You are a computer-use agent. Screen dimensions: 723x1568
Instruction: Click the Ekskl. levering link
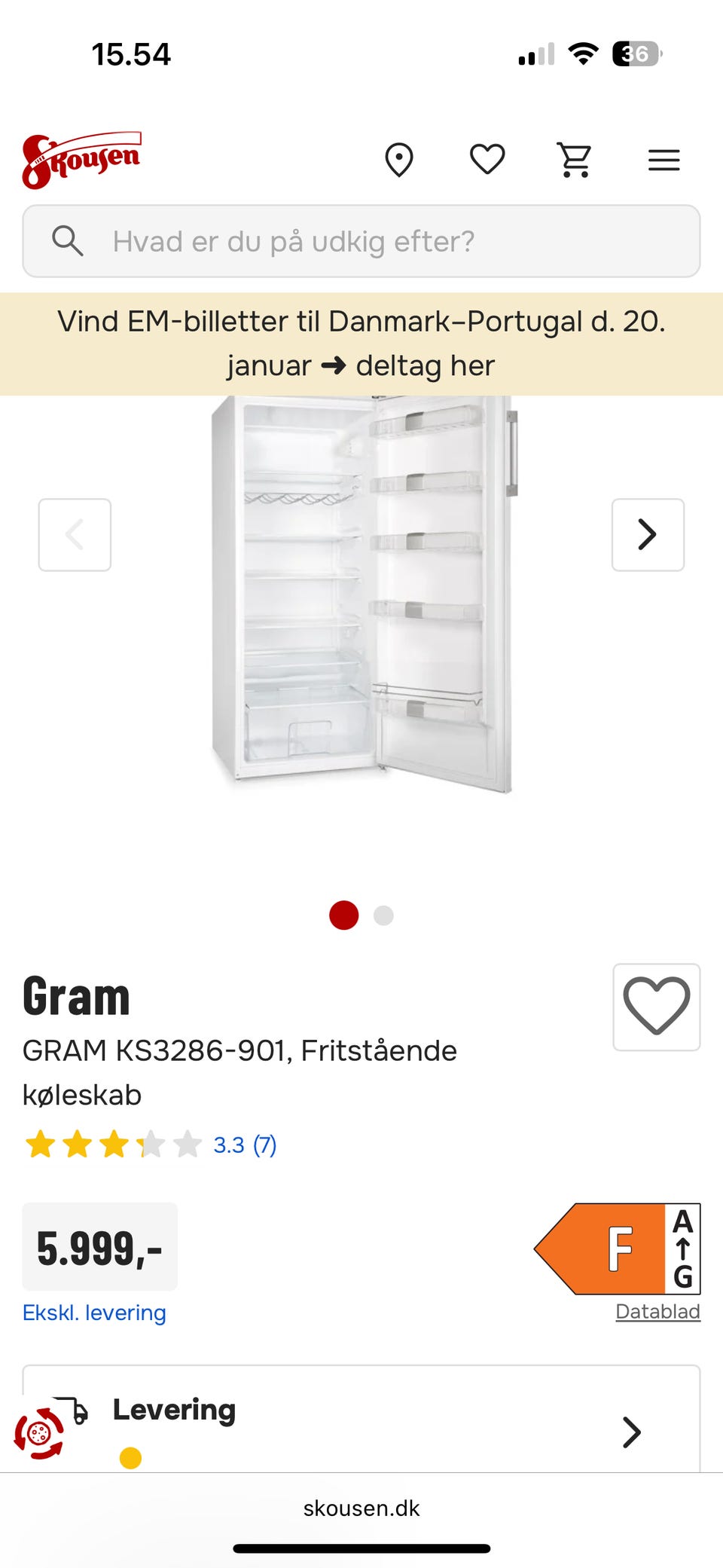tap(94, 1312)
